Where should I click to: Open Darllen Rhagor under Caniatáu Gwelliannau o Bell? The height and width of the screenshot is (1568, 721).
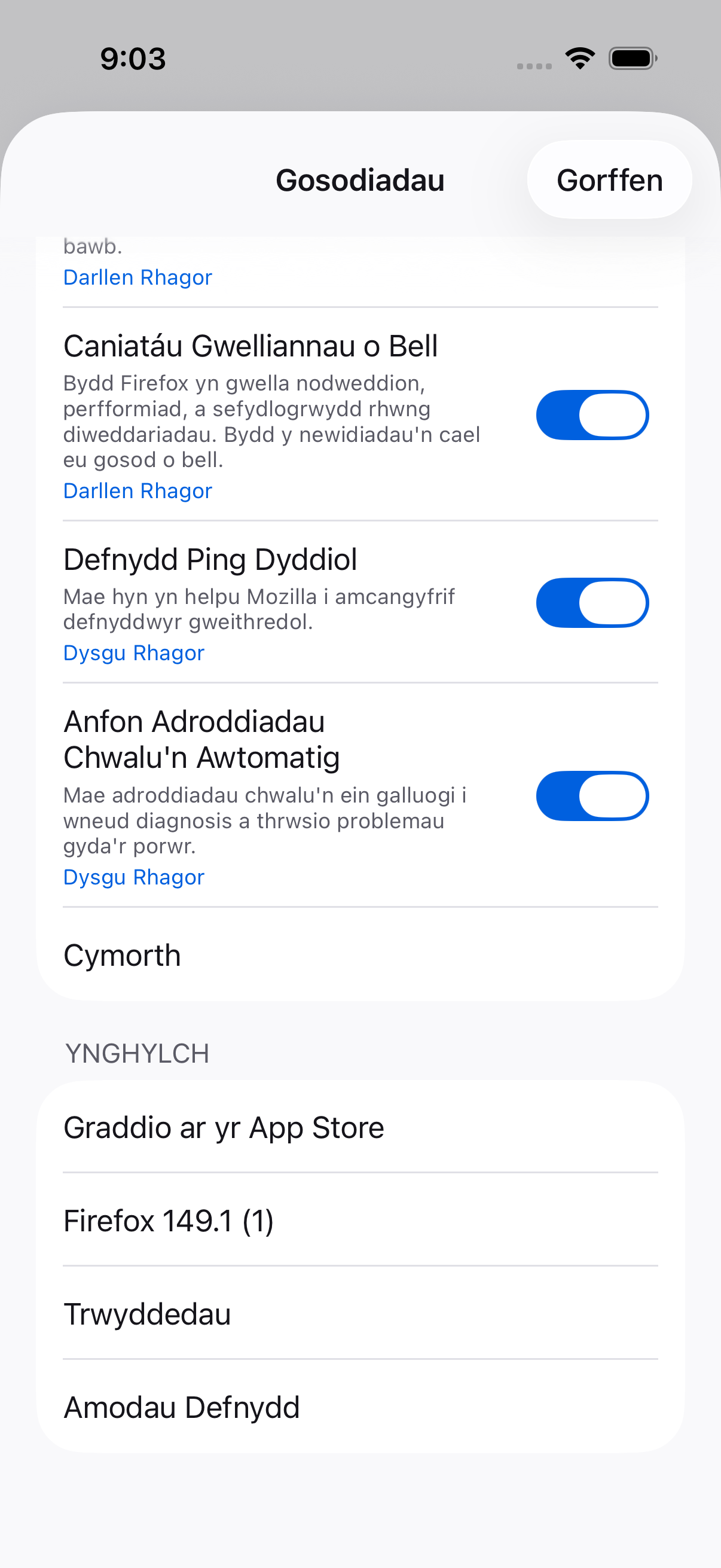(x=138, y=490)
